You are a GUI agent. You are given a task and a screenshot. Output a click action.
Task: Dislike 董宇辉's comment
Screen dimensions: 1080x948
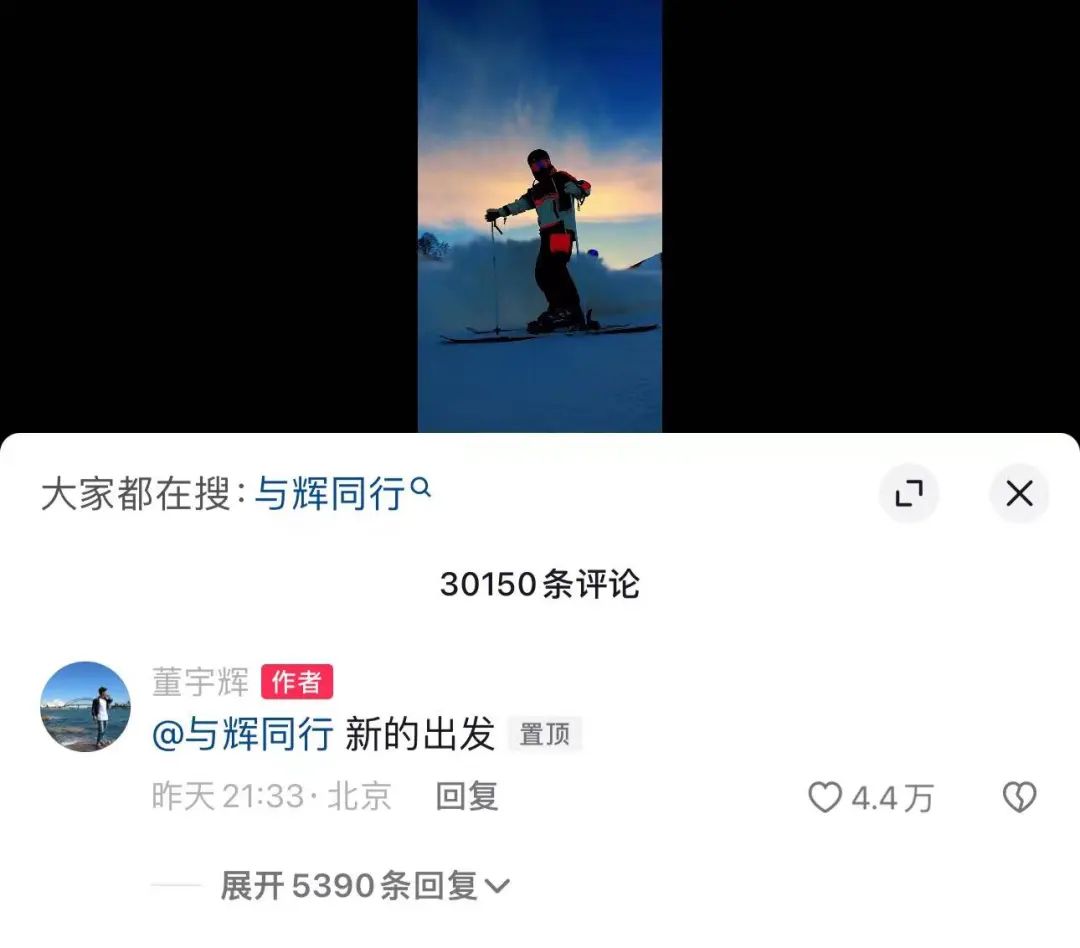pyautogui.click(x=1019, y=797)
